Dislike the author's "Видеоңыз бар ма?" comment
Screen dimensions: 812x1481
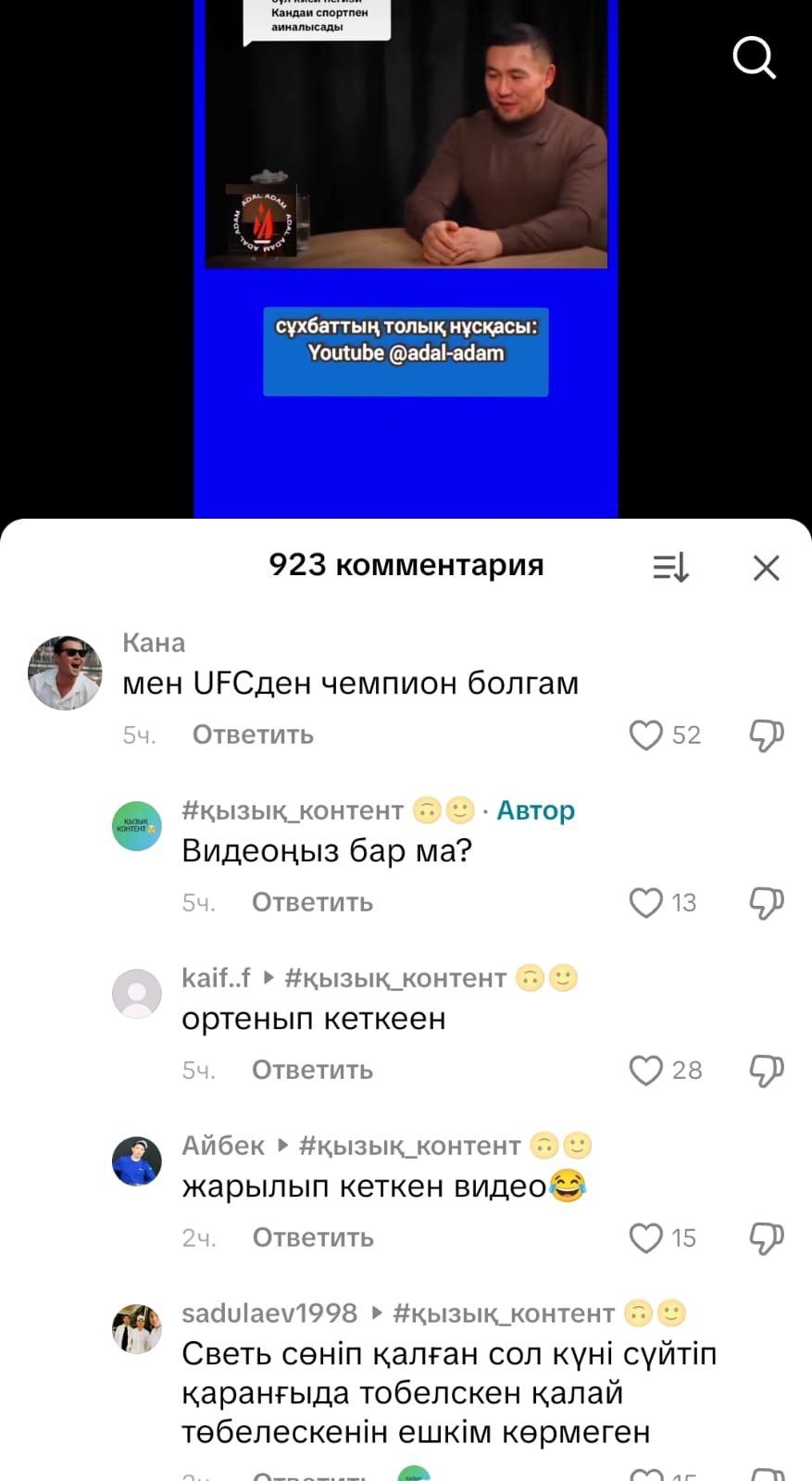pyautogui.click(x=766, y=903)
